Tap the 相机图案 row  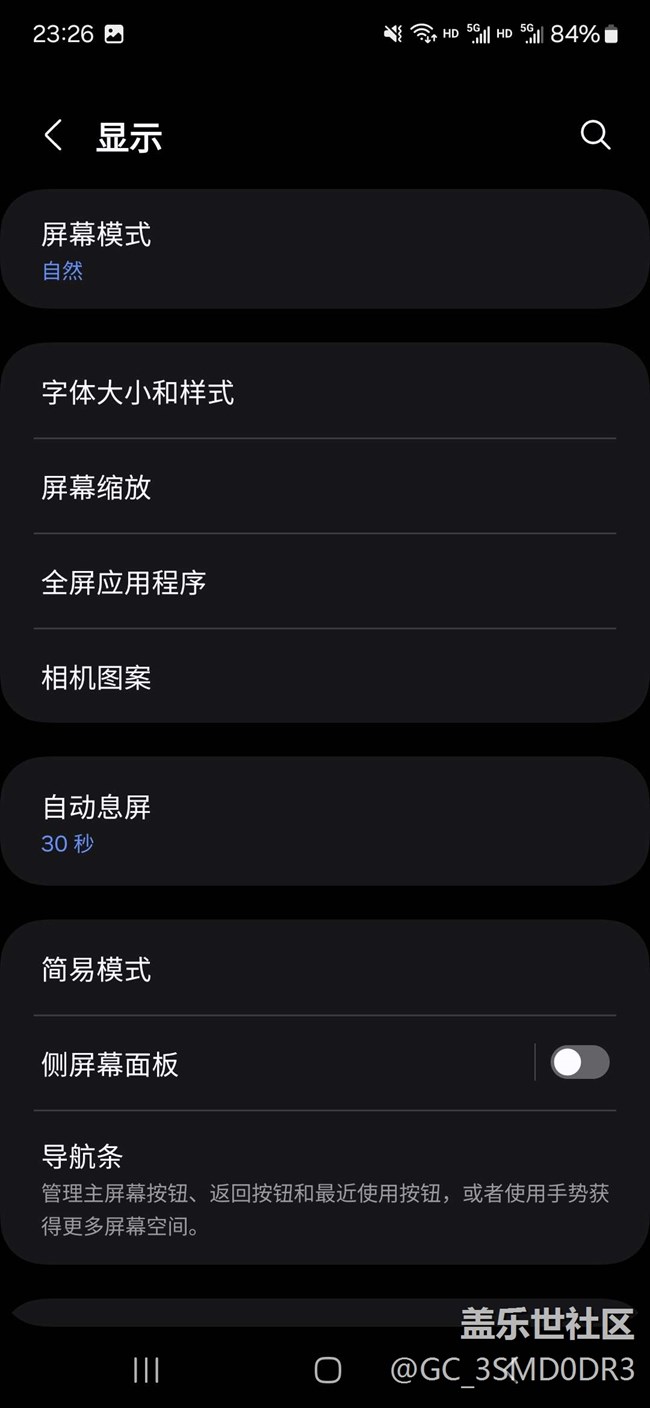325,677
